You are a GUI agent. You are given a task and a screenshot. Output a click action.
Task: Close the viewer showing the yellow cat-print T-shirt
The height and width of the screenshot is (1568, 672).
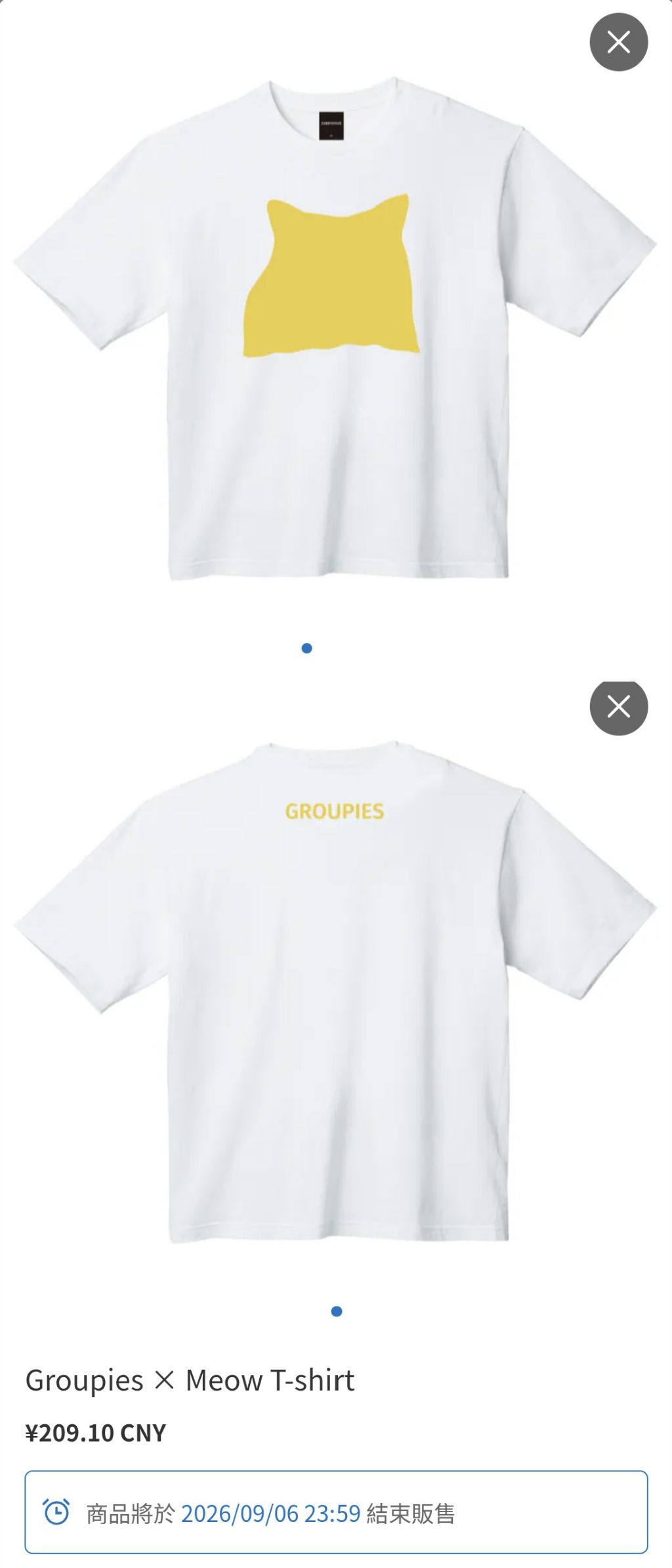618,42
